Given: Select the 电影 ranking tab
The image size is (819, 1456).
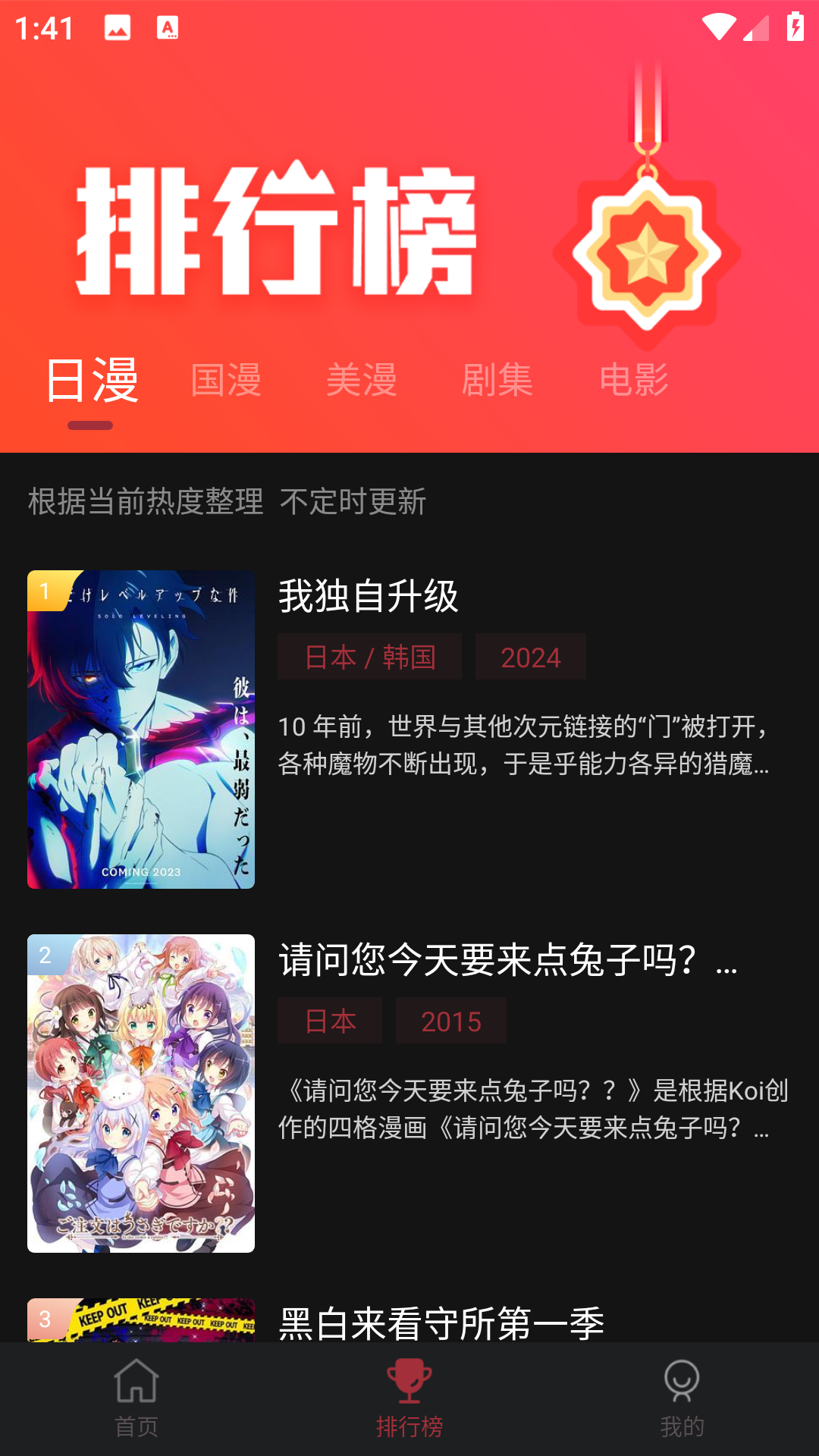Looking at the screenshot, I should coord(634,380).
